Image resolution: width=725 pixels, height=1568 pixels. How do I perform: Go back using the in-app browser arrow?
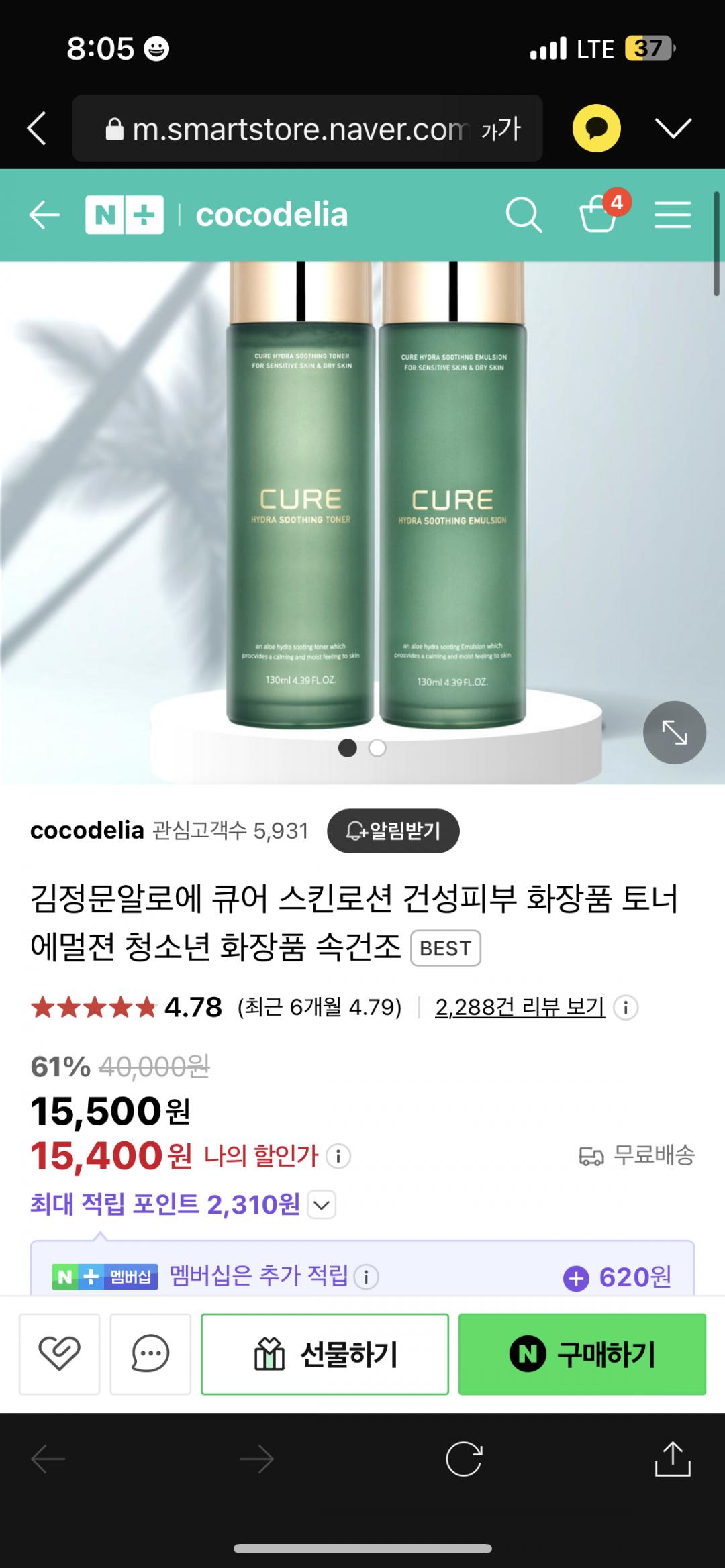coord(37,128)
